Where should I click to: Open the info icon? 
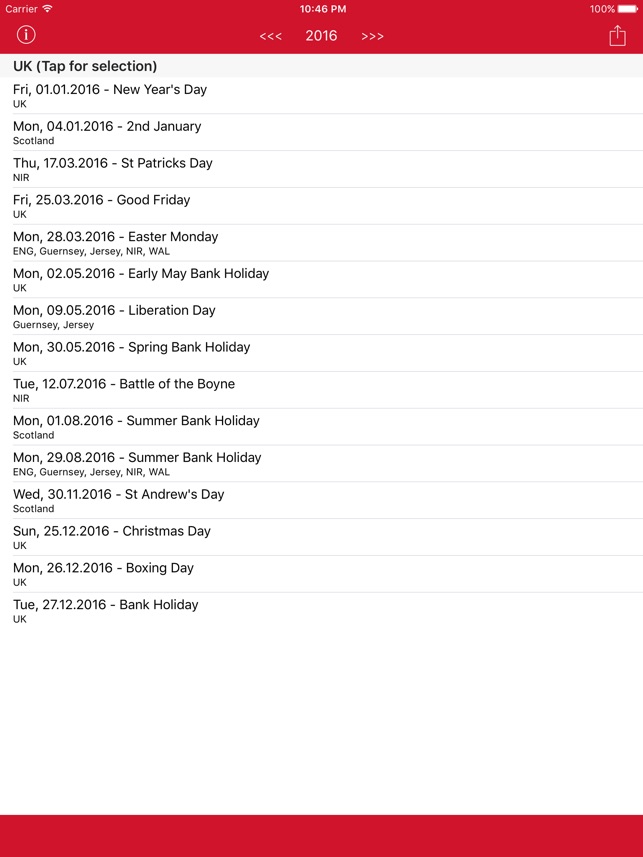point(26,35)
